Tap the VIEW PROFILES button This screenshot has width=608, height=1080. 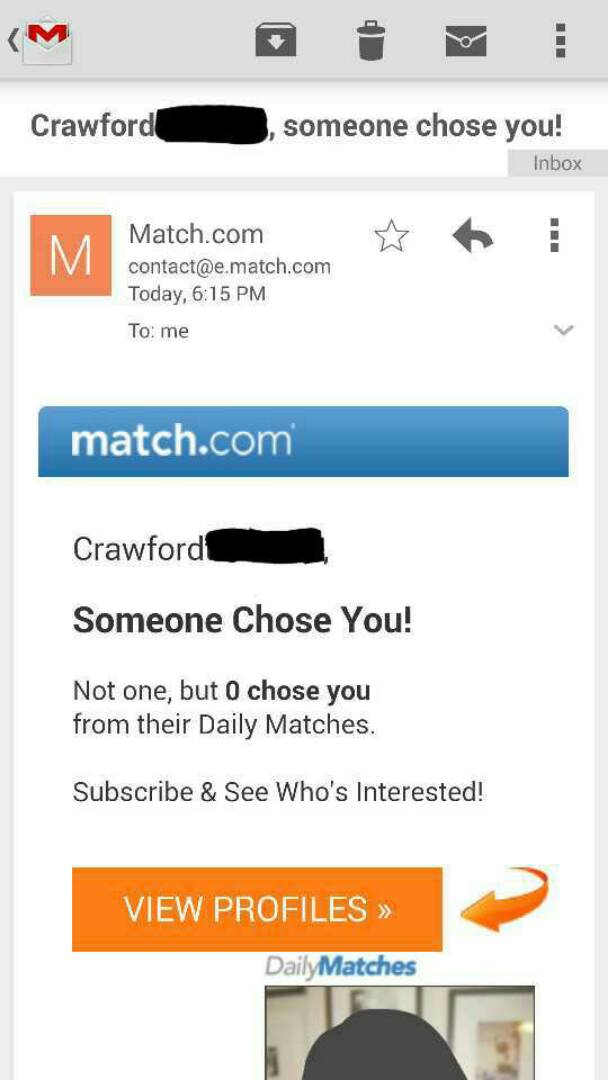(257, 909)
